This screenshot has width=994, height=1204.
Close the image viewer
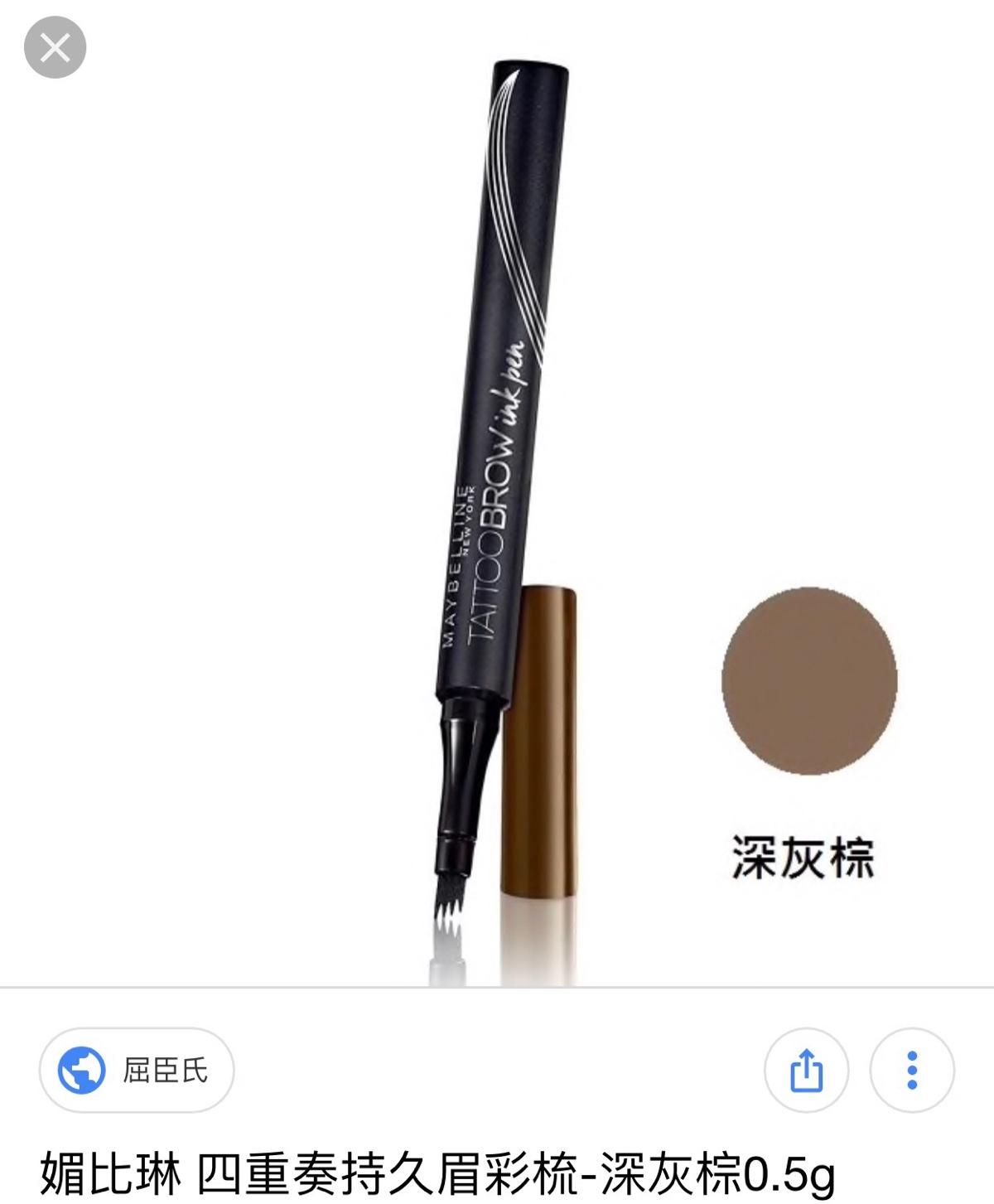tap(55, 49)
